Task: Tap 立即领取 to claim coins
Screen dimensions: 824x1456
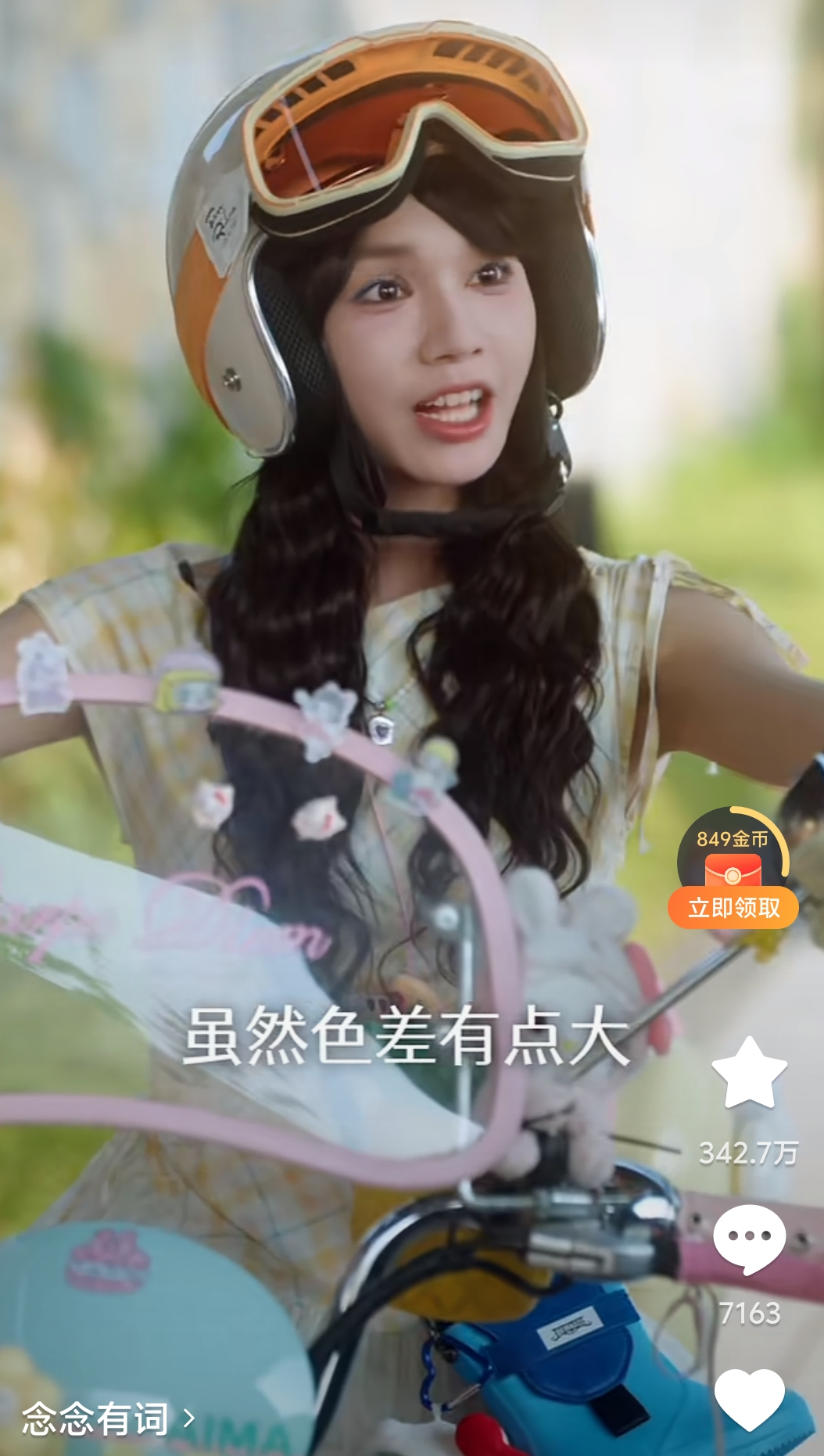Action: point(733,907)
